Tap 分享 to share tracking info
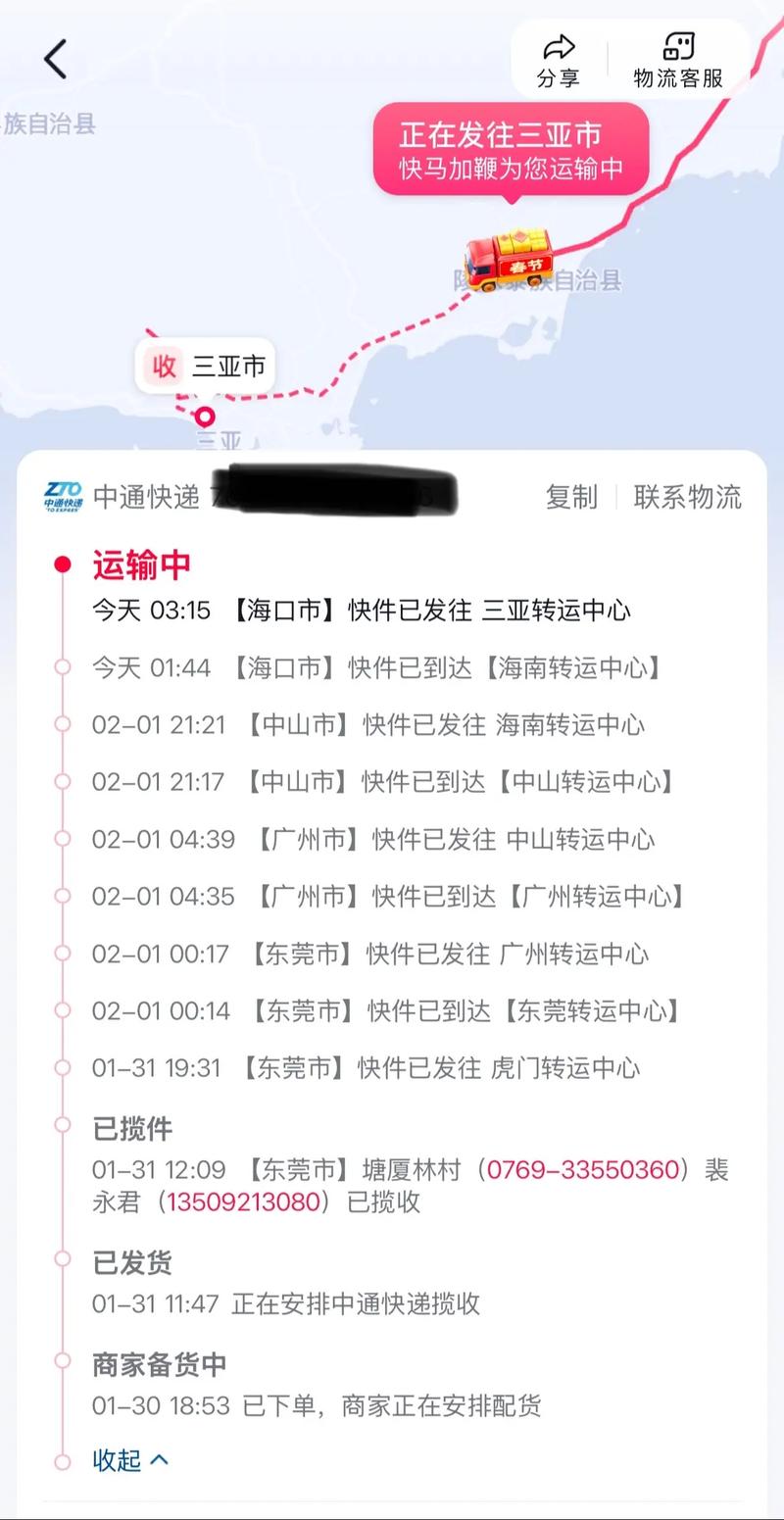The image size is (784, 1520). point(559,61)
